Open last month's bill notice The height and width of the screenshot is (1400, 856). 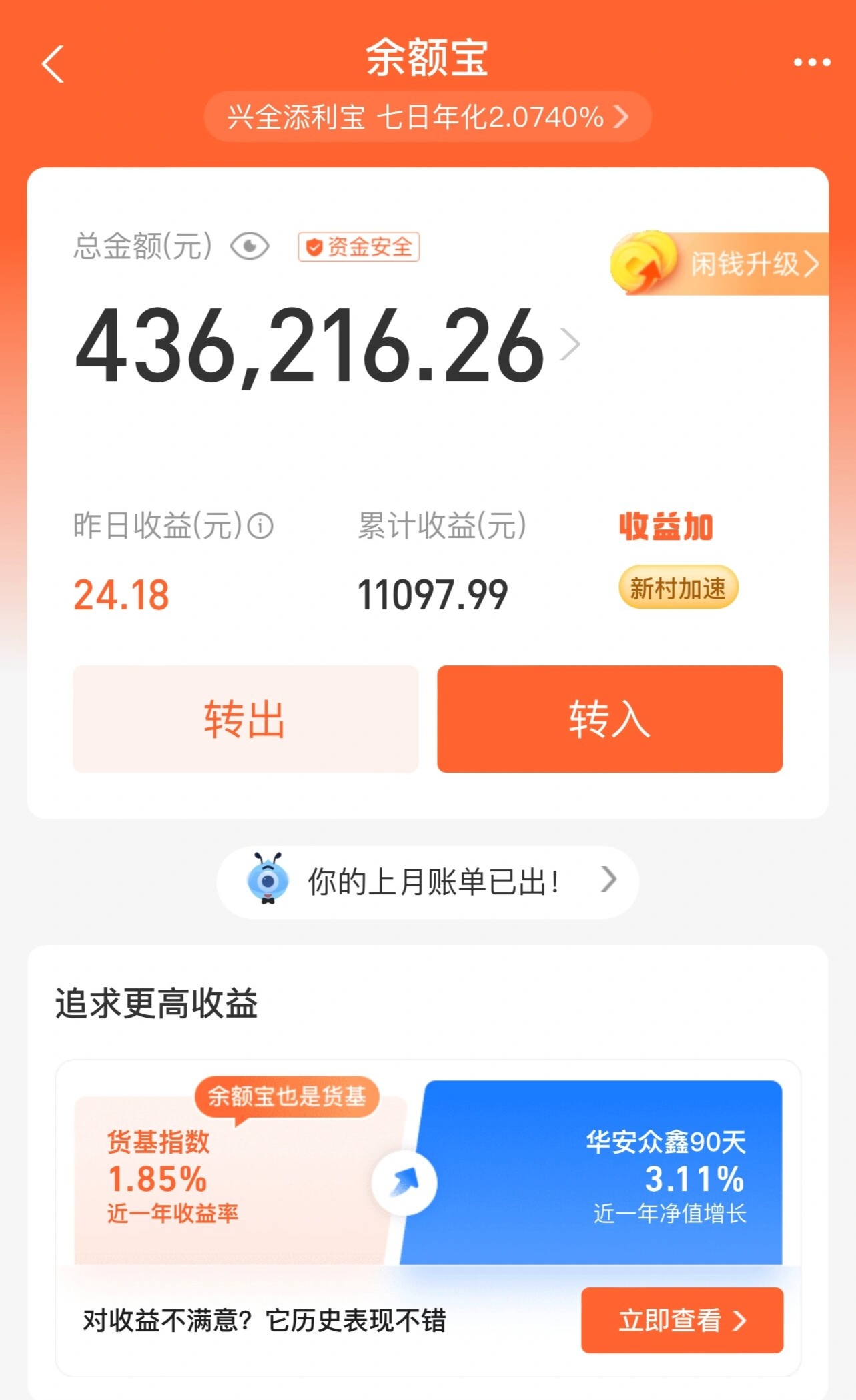click(427, 882)
